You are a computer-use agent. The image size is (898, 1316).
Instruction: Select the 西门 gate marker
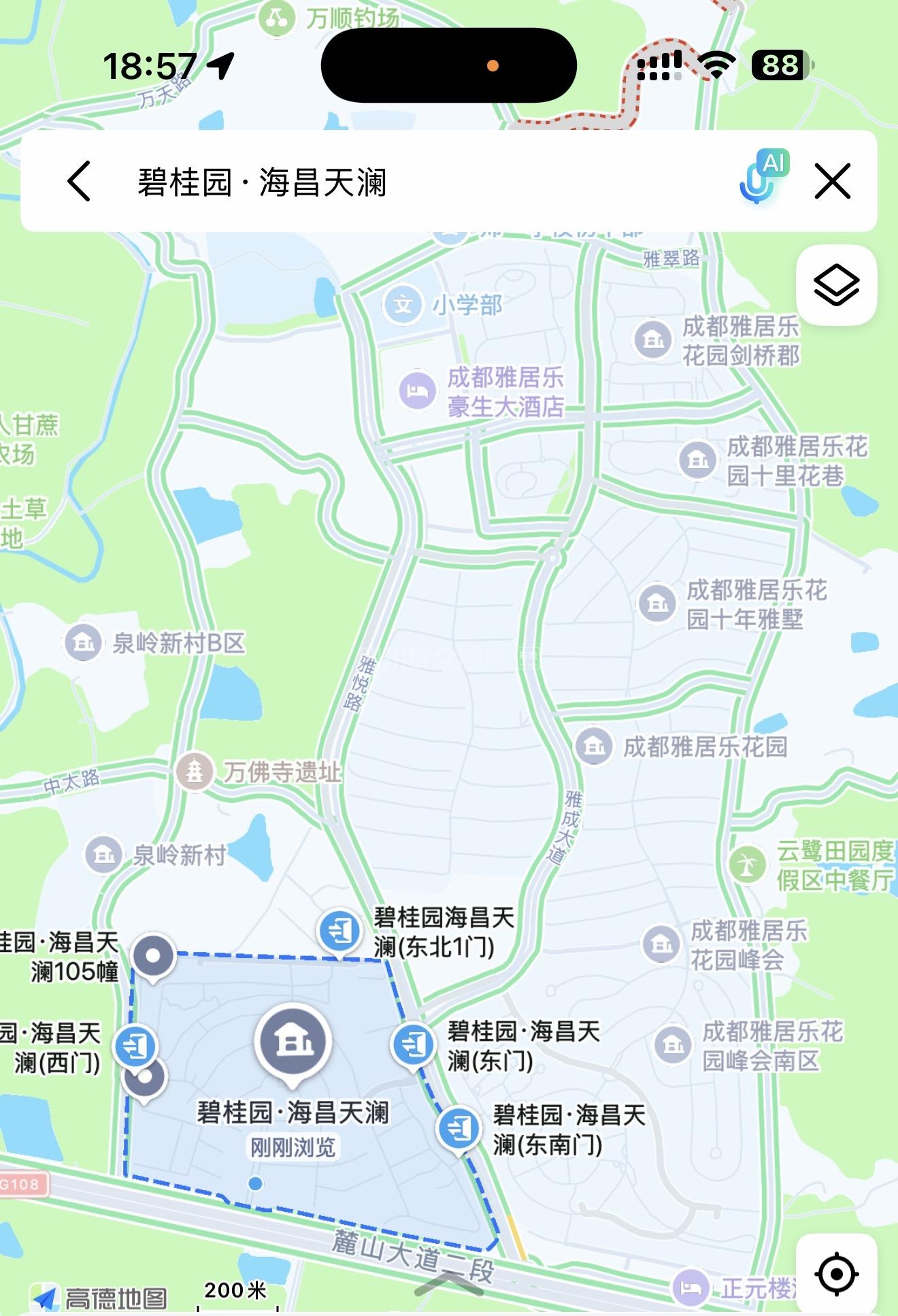[x=135, y=1046]
